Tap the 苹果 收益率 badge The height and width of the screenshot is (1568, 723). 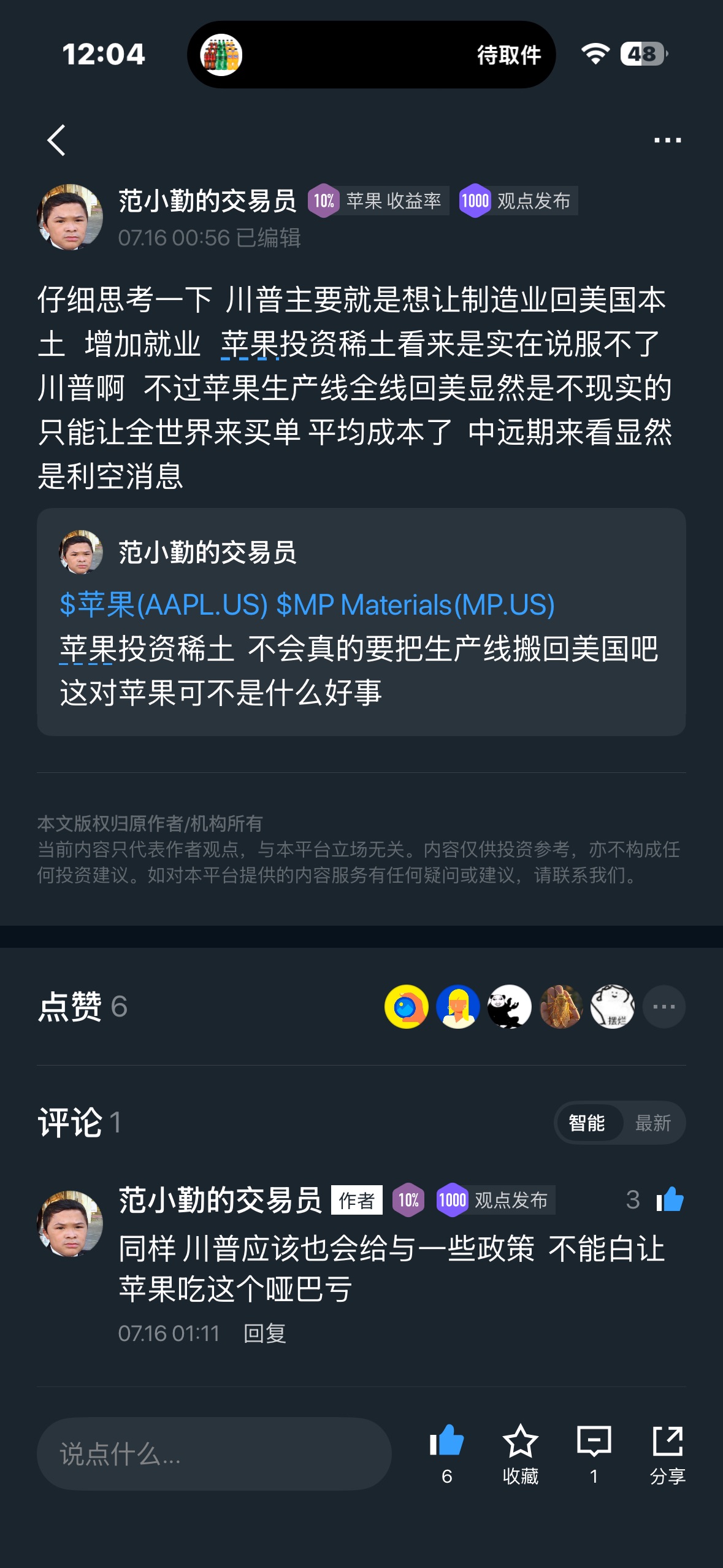click(x=379, y=201)
